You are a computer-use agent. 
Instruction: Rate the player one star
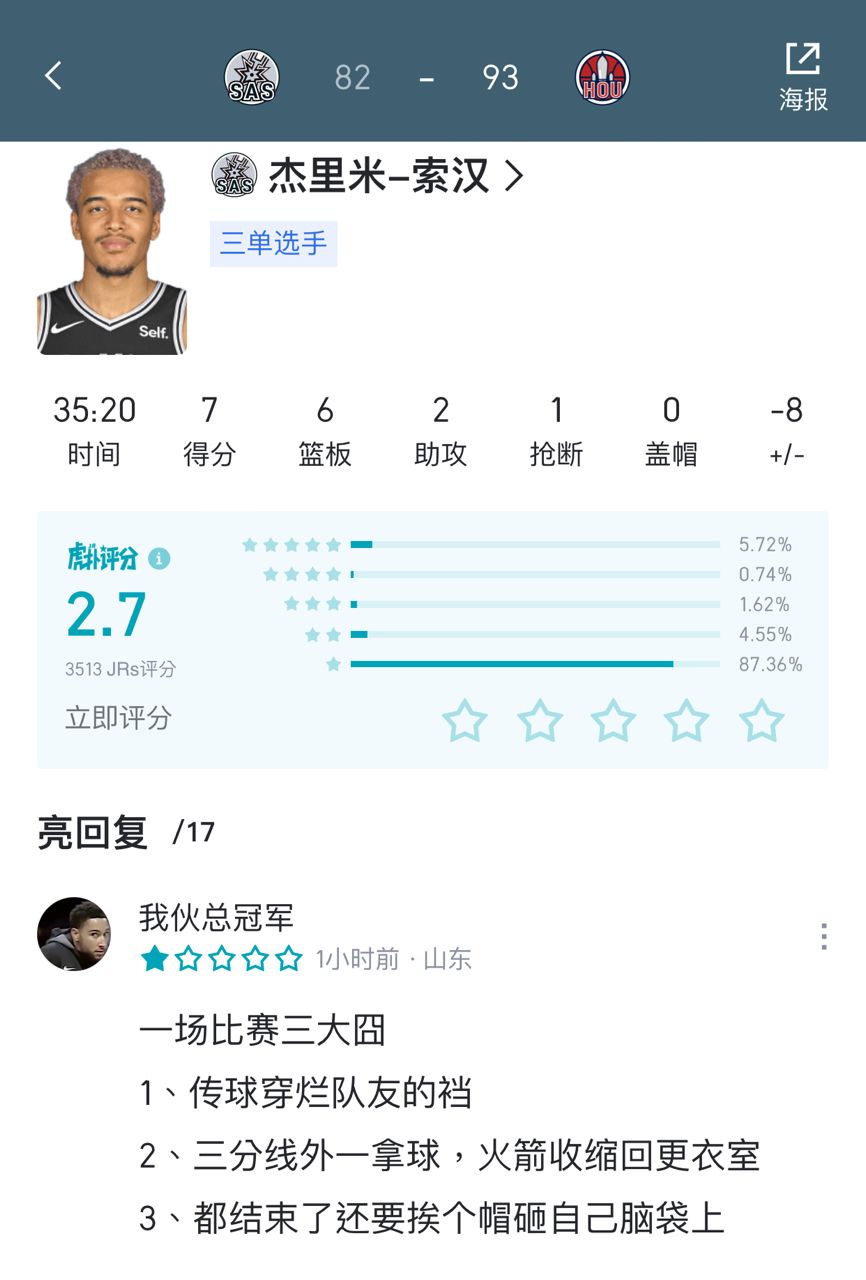(x=465, y=720)
